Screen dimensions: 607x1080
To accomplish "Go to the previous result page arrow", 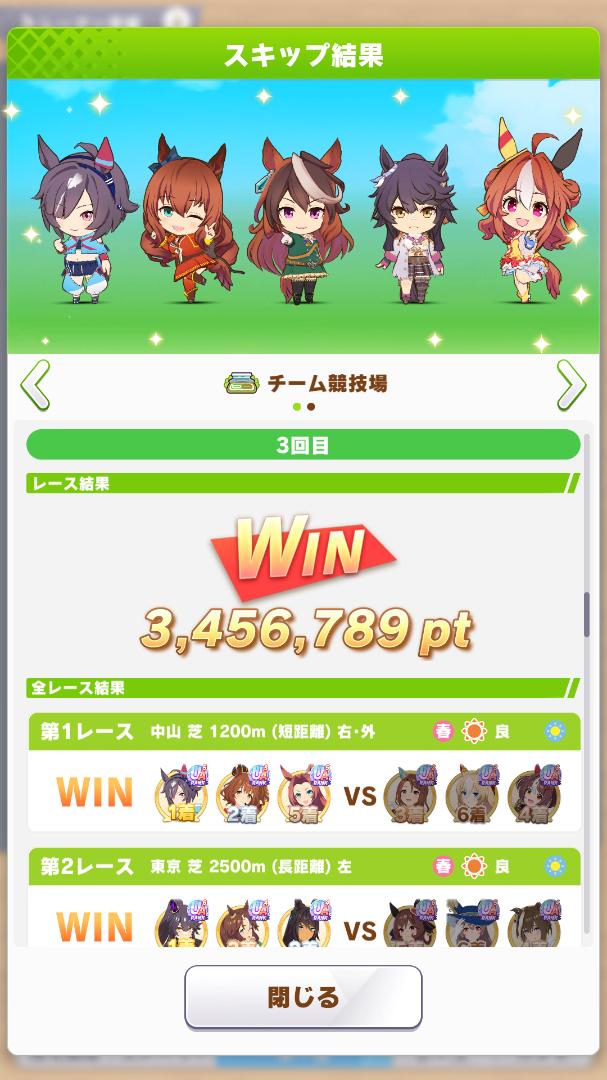I will [35, 384].
